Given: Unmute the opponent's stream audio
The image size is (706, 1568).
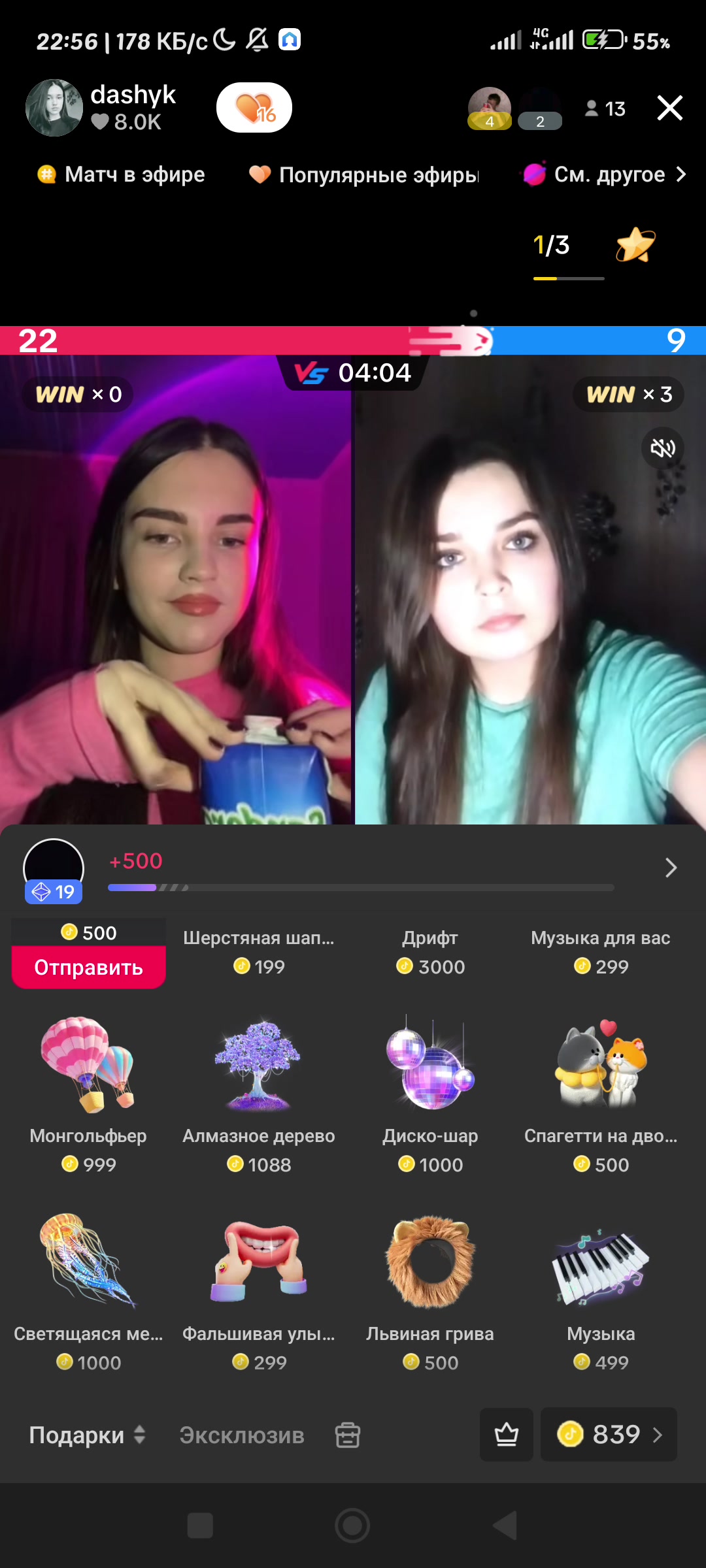Looking at the screenshot, I should (663, 448).
